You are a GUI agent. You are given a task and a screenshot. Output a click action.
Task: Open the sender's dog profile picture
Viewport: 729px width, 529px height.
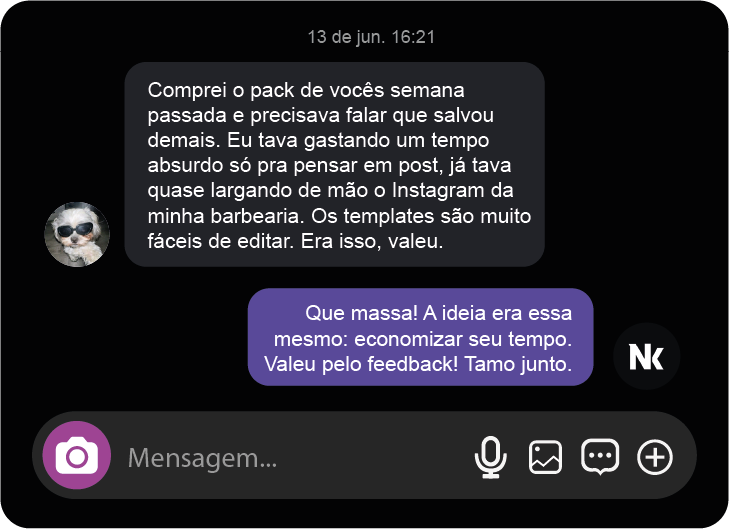[77, 234]
